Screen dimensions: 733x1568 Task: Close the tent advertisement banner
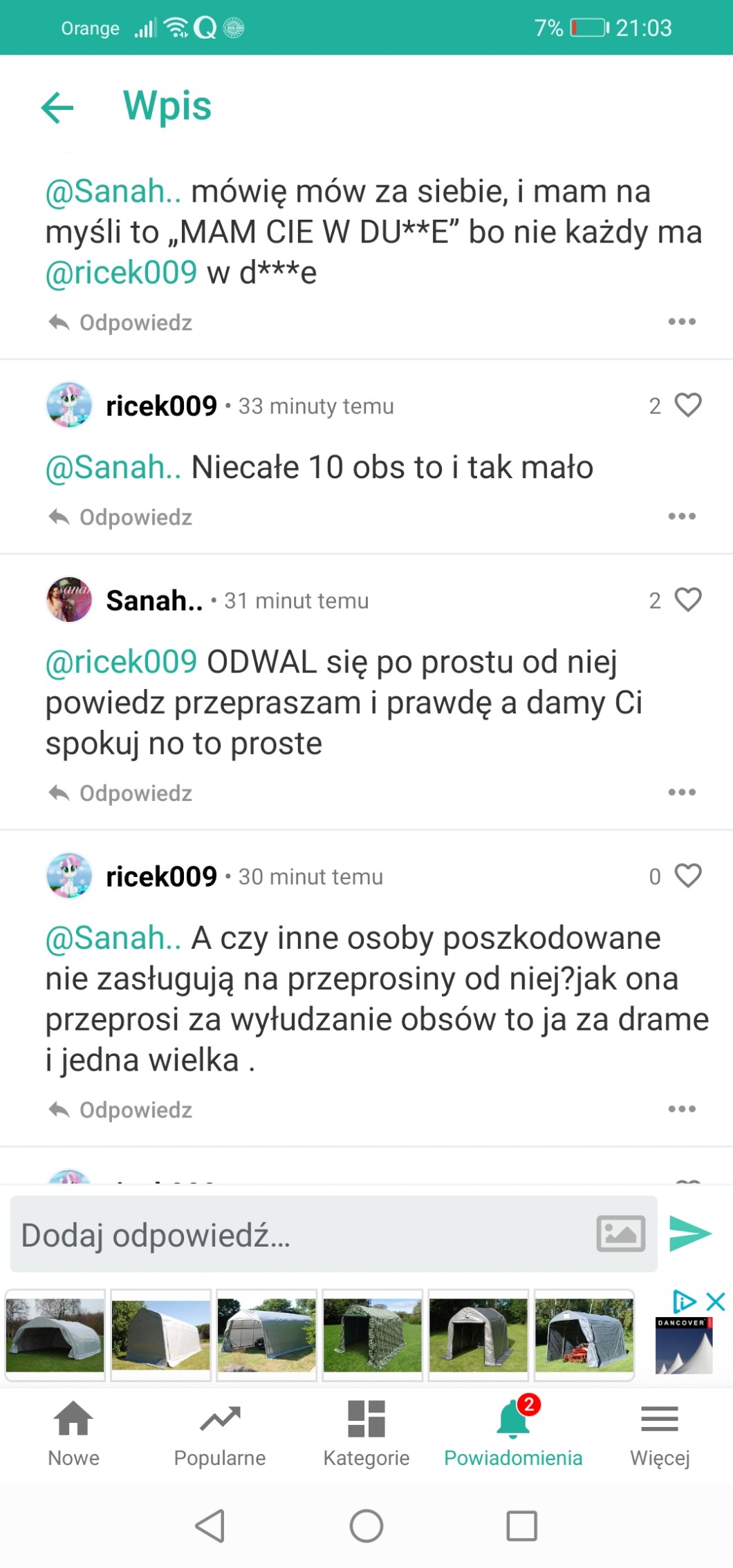(x=716, y=1302)
